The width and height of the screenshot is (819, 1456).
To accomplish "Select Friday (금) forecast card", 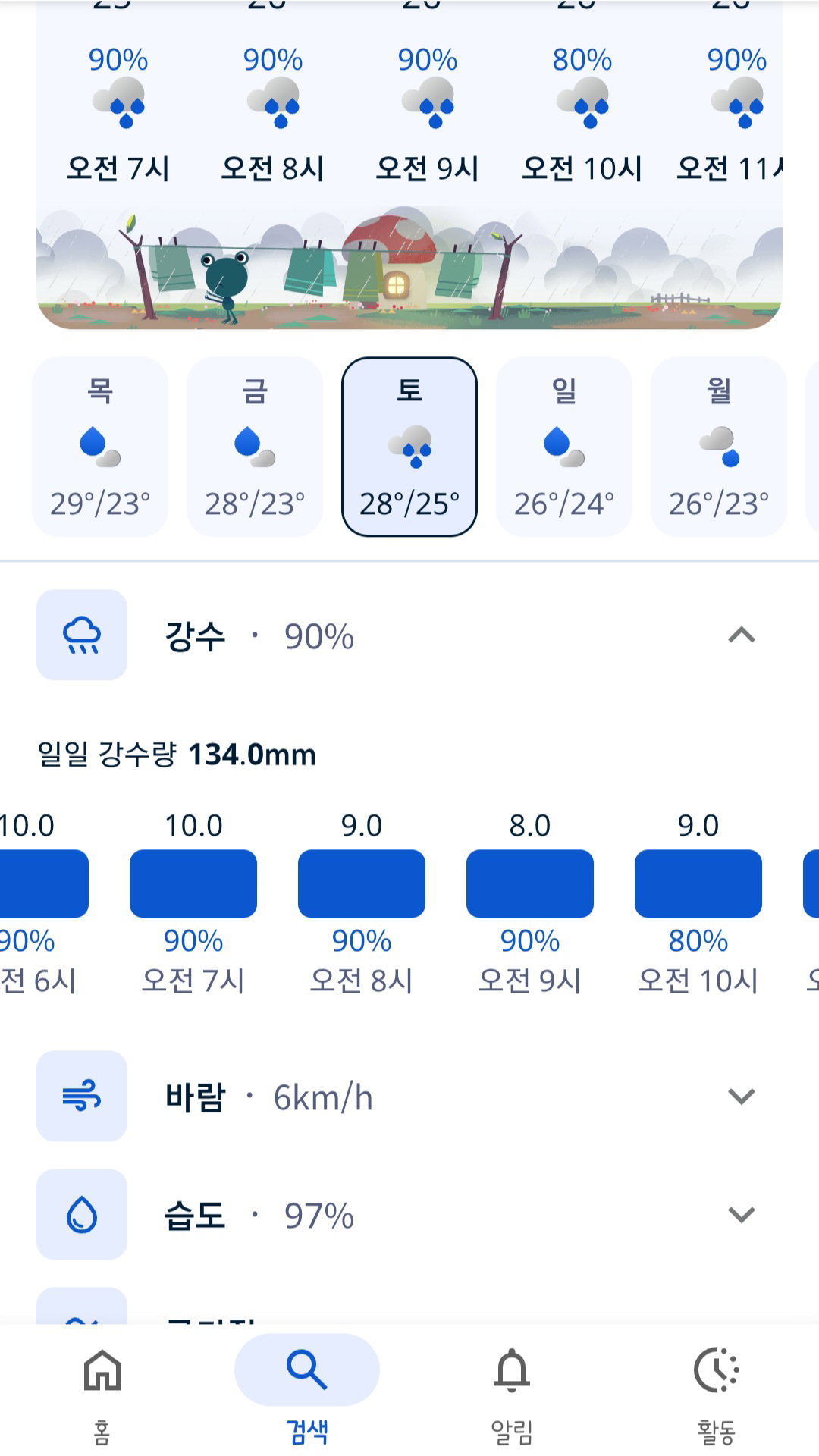I will pyautogui.click(x=255, y=447).
